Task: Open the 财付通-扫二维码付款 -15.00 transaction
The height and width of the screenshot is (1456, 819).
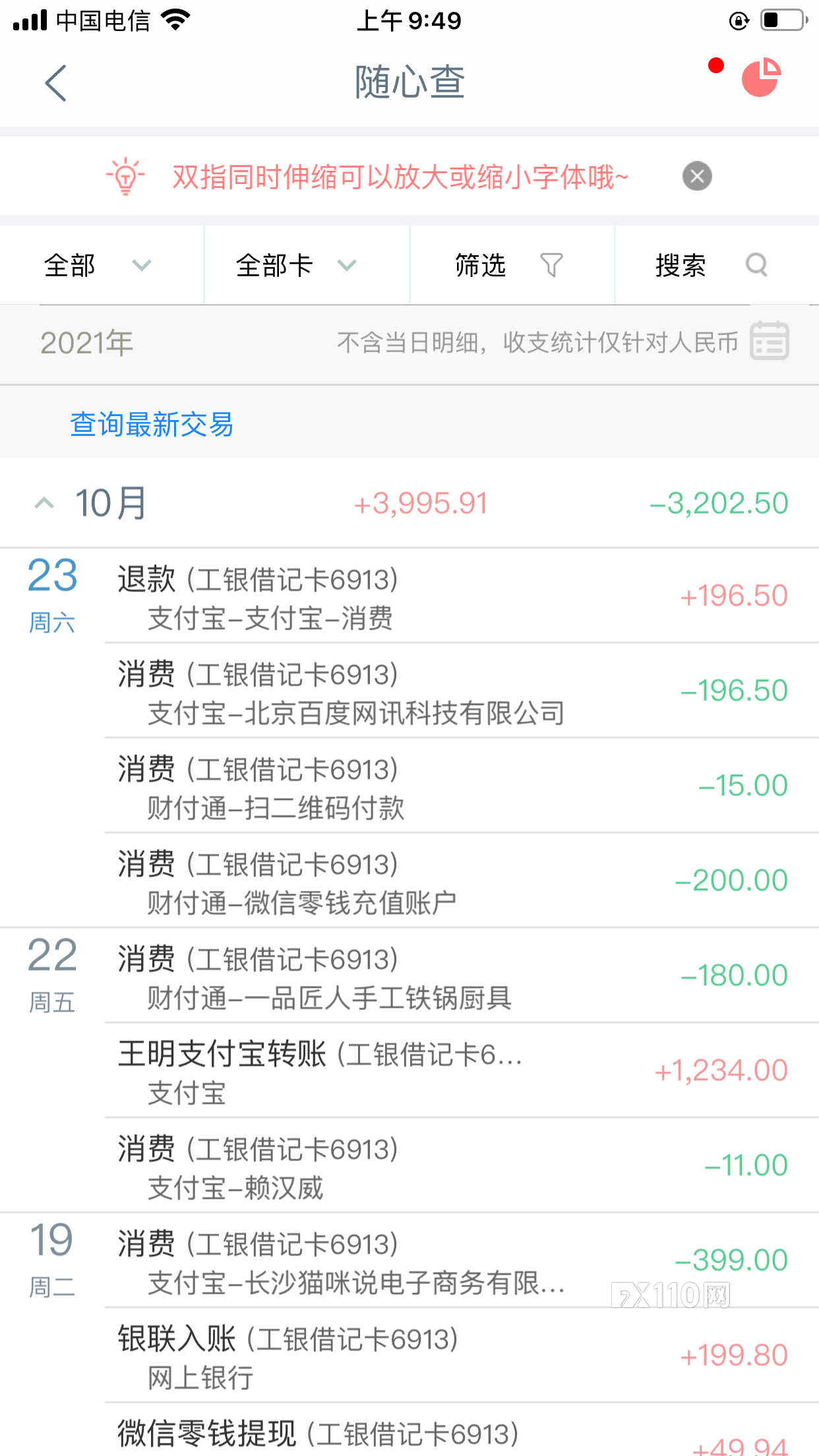Action: coord(462,786)
